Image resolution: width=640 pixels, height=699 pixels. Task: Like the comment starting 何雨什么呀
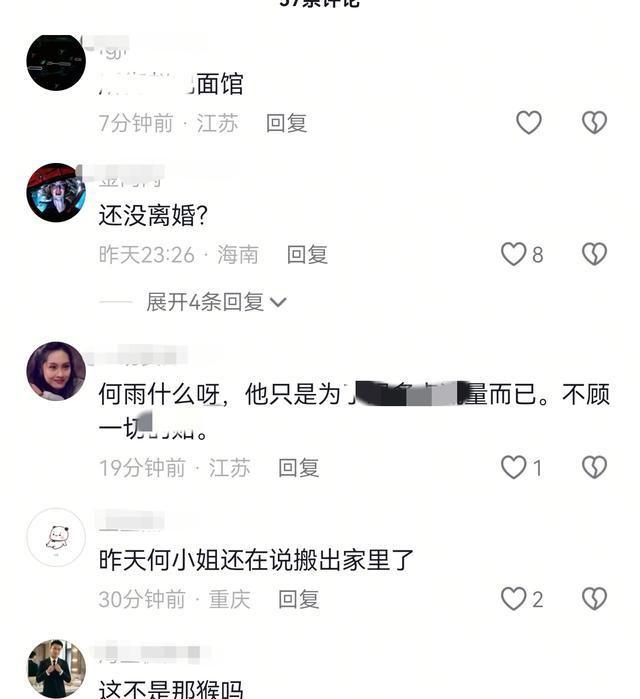514,467
